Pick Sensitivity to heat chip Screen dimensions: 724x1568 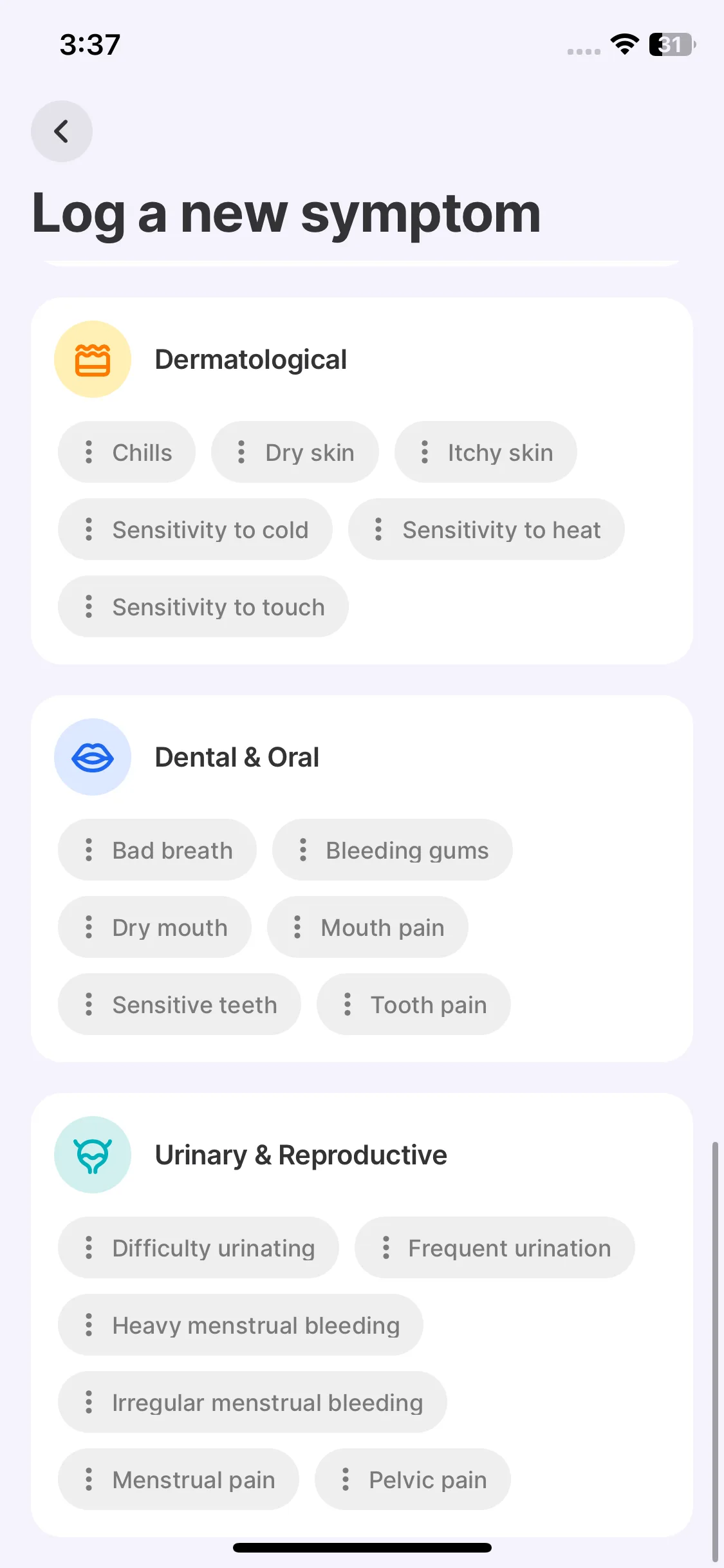tap(486, 529)
